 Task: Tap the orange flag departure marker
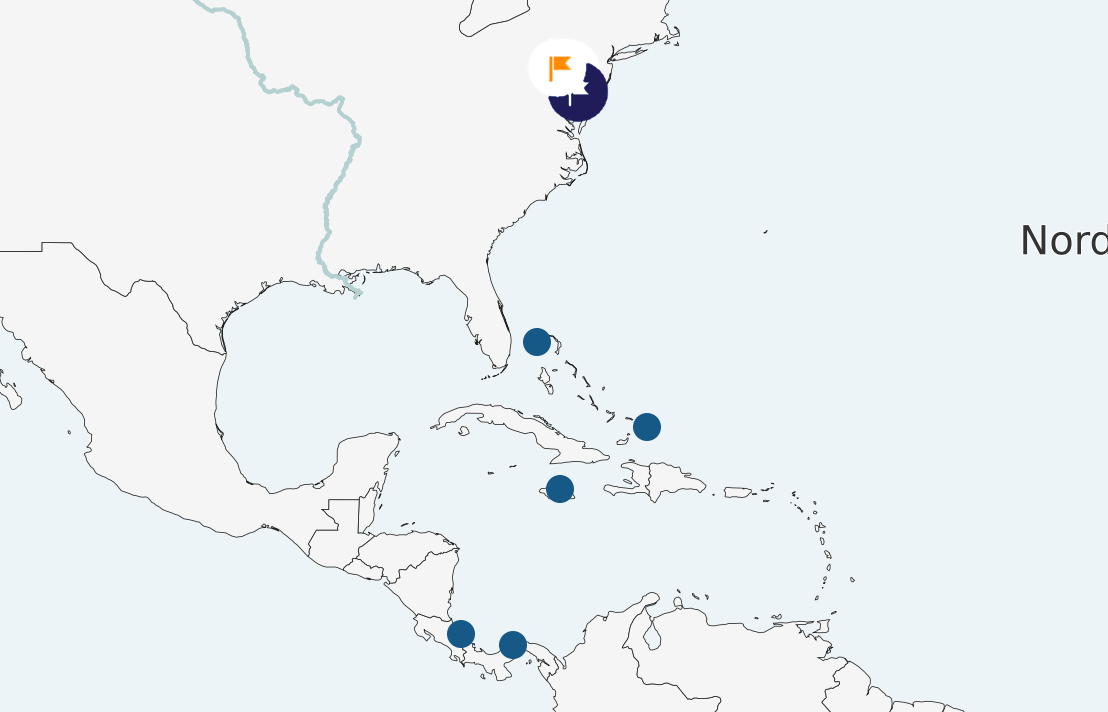559,68
